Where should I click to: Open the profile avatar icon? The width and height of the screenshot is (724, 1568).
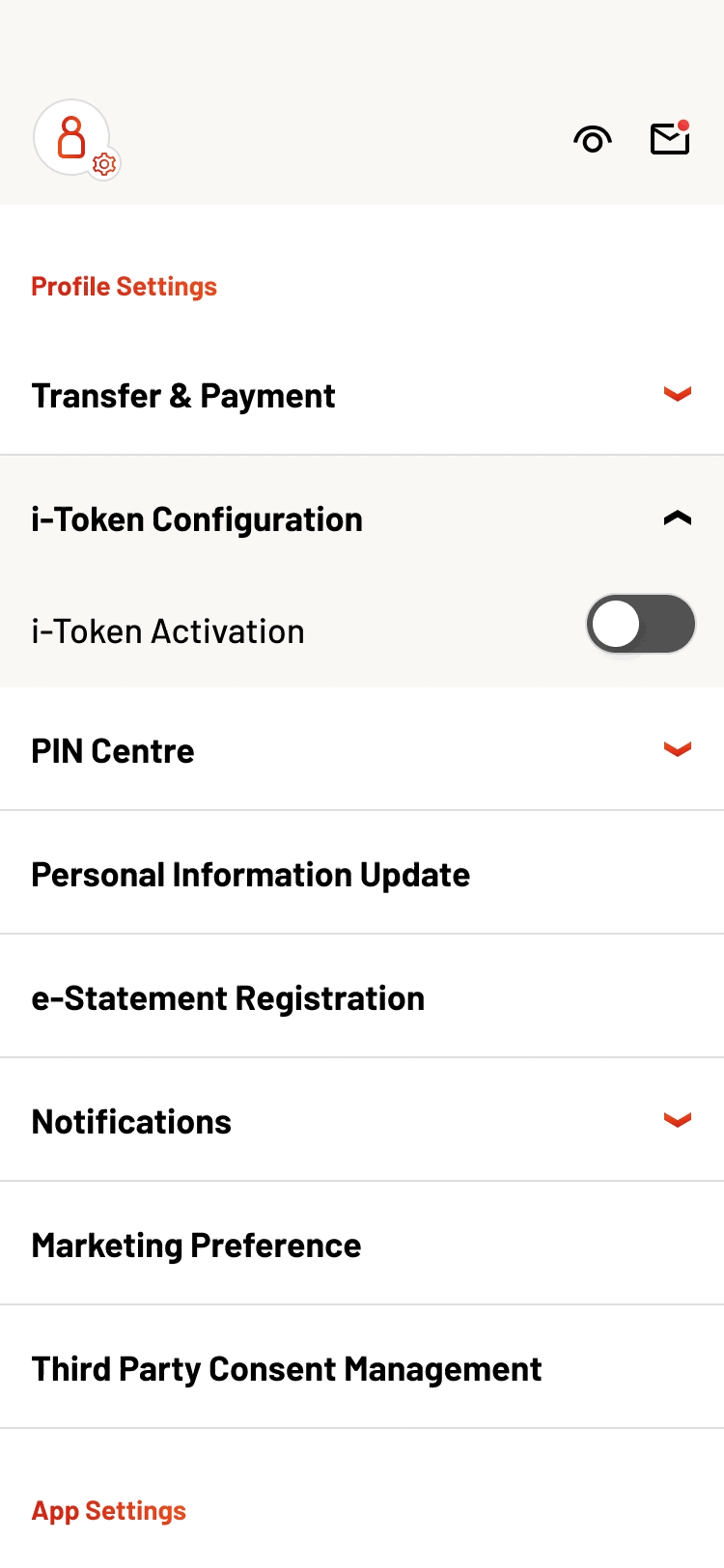(x=73, y=138)
